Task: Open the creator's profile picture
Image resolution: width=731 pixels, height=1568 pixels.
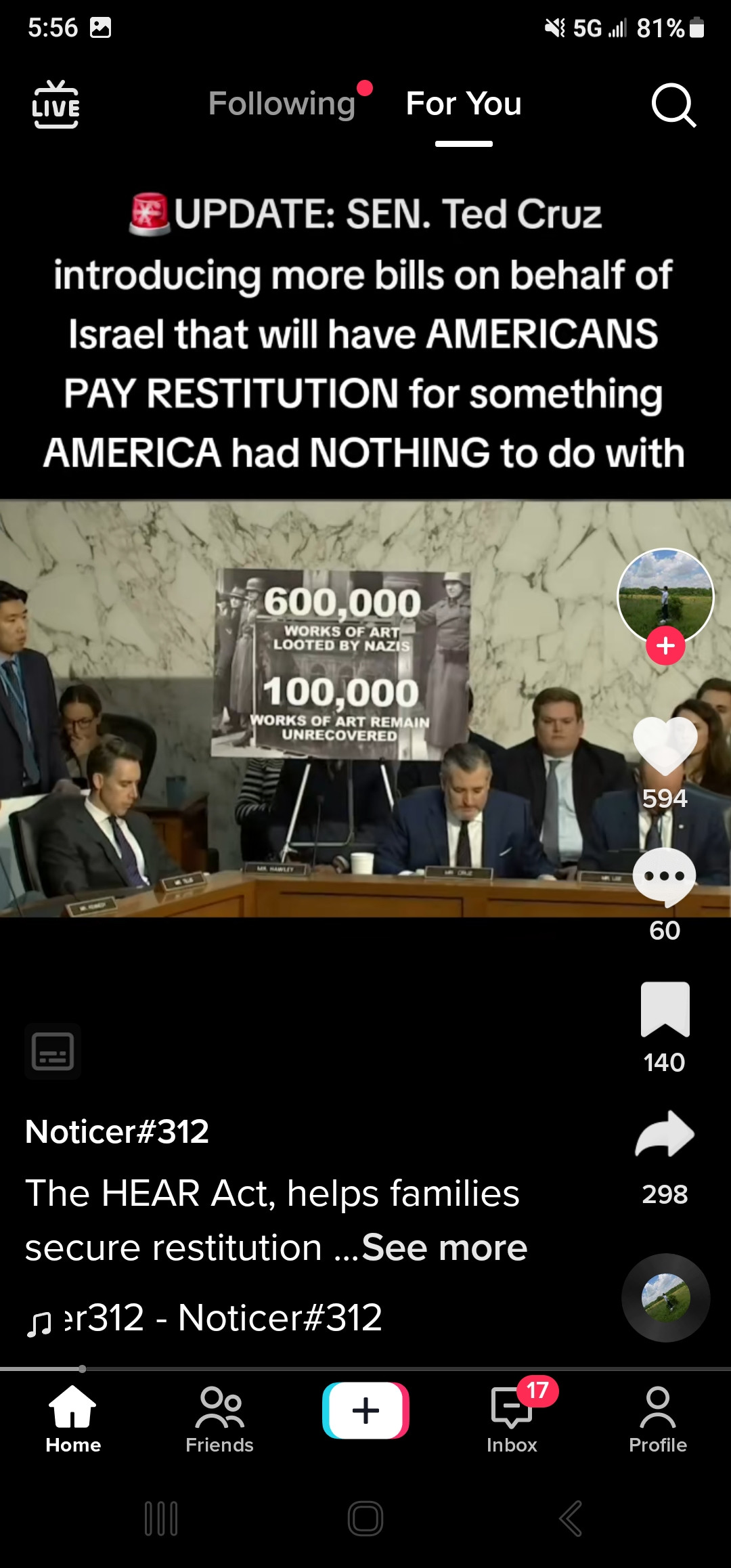Action: 665,594
